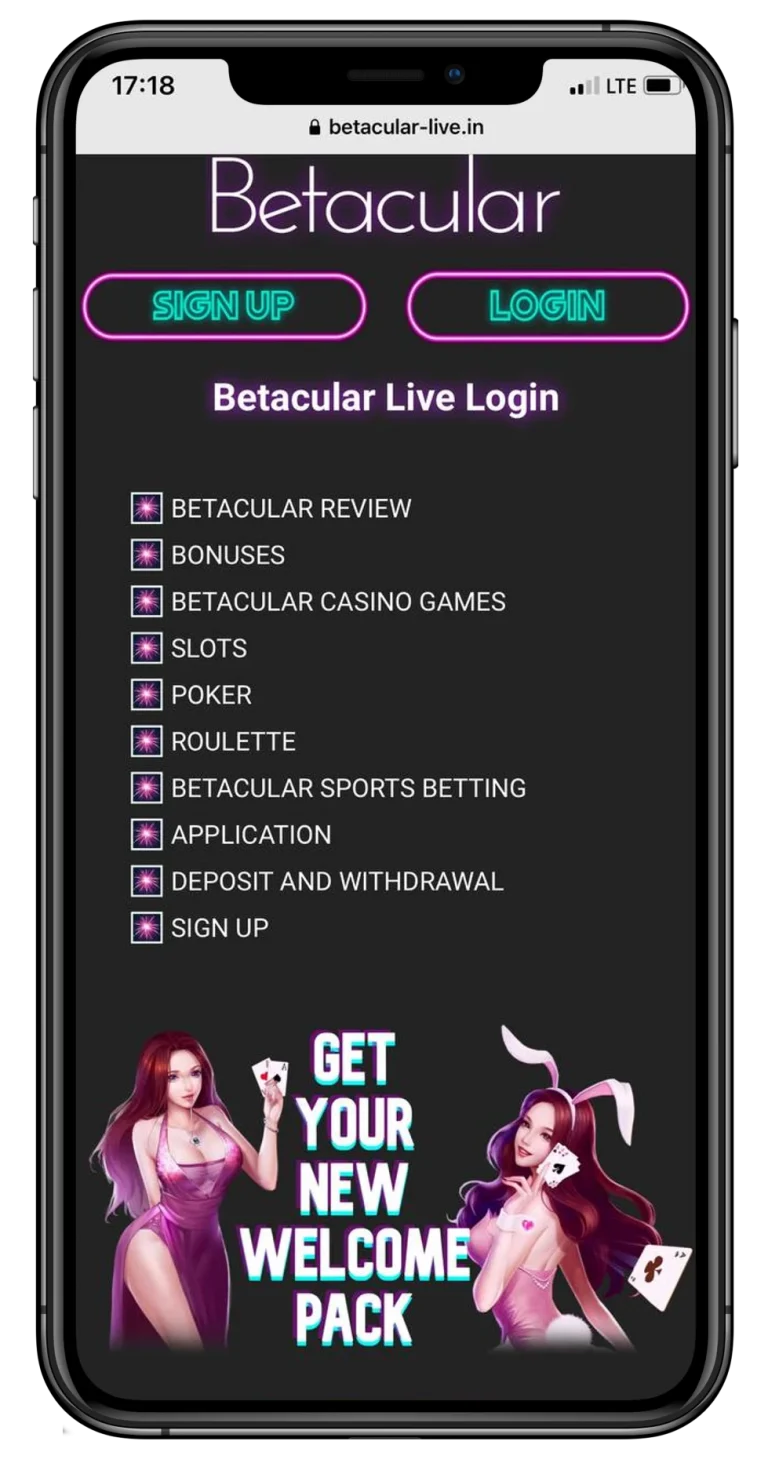The width and height of the screenshot is (768, 1463).
Task: Jump to Roulette in the contents list
Action: click(x=233, y=742)
